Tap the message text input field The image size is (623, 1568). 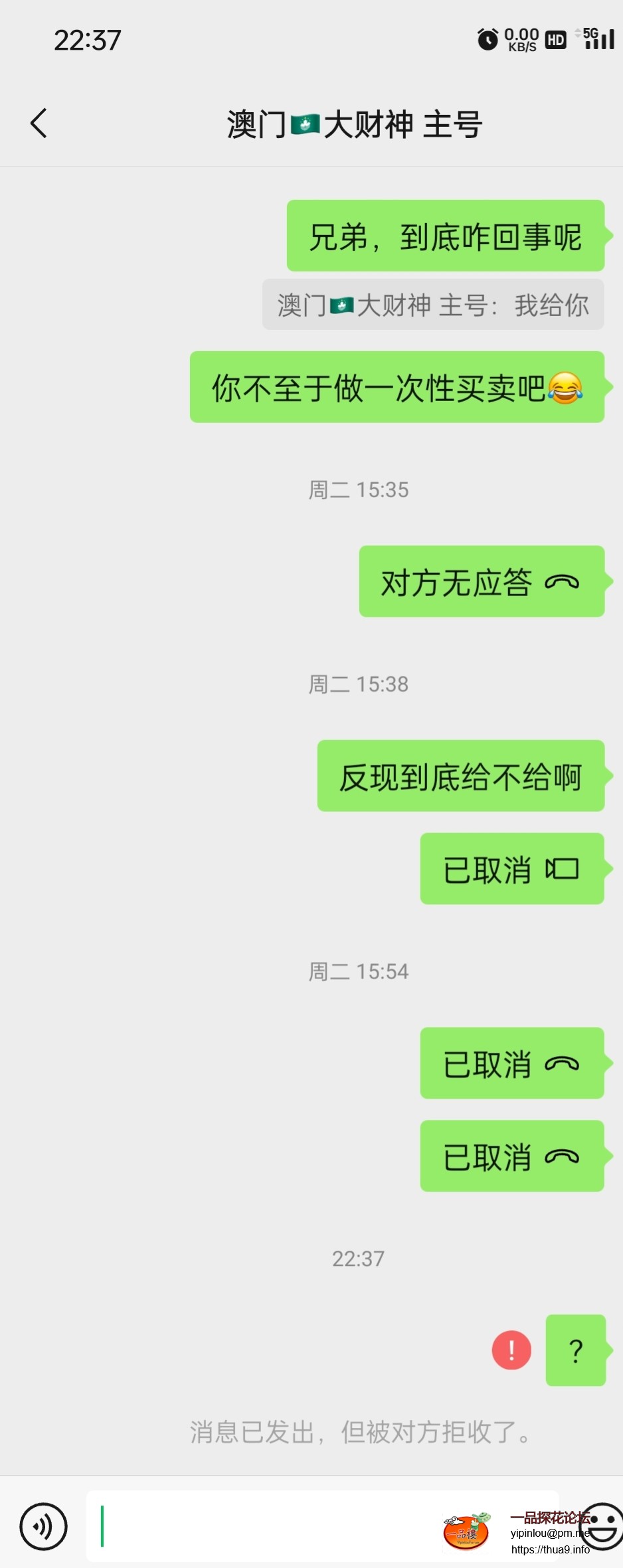tap(266, 1526)
